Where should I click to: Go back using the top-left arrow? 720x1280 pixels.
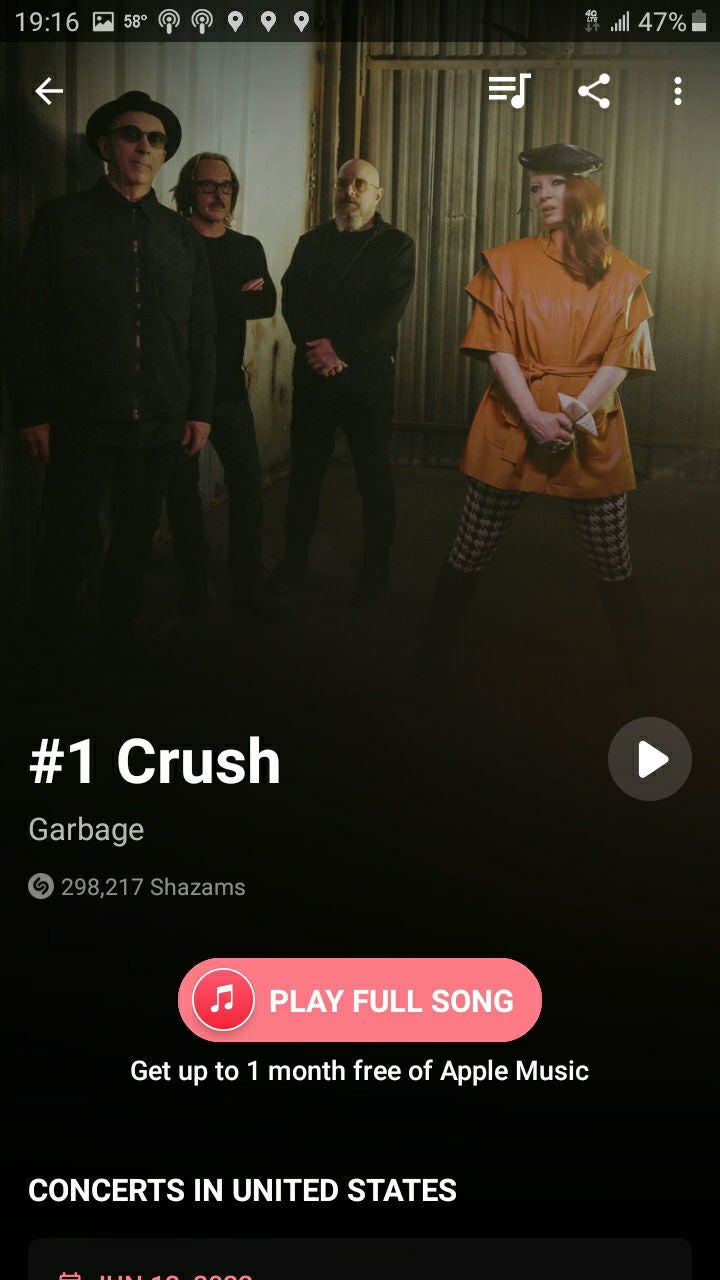pyautogui.click(x=48, y=91)
